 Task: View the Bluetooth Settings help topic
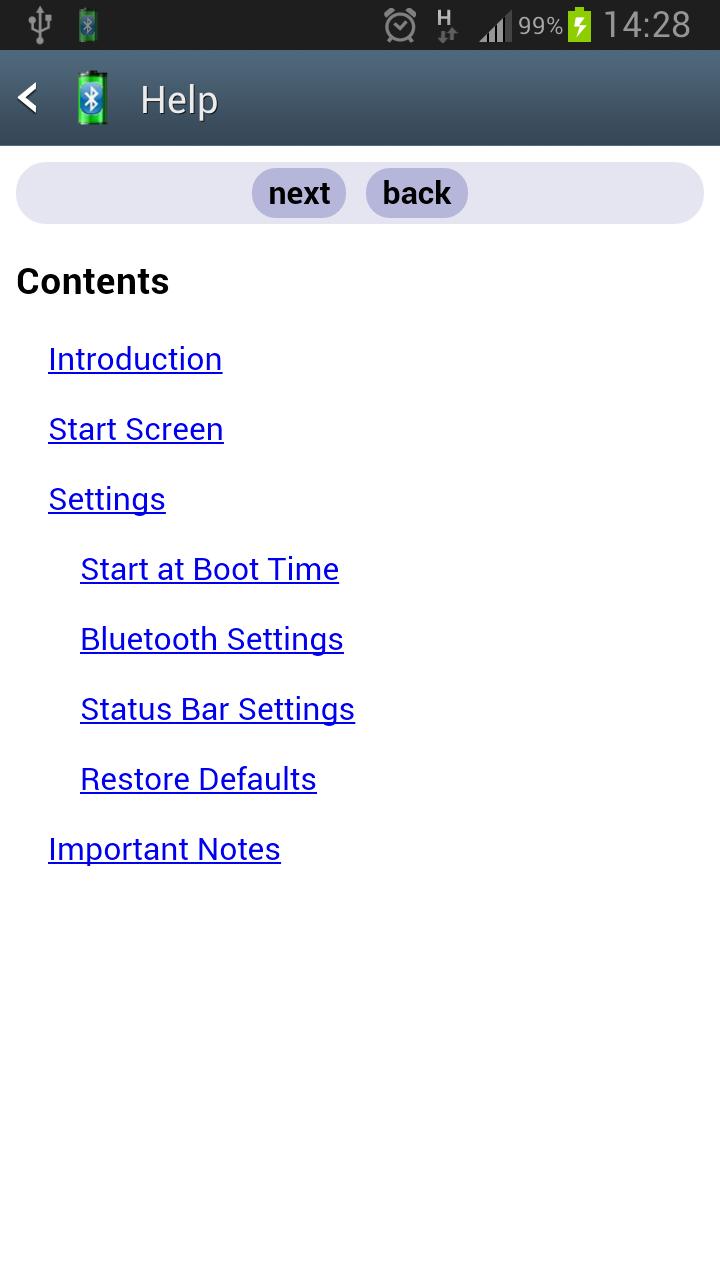coord(212,640)
